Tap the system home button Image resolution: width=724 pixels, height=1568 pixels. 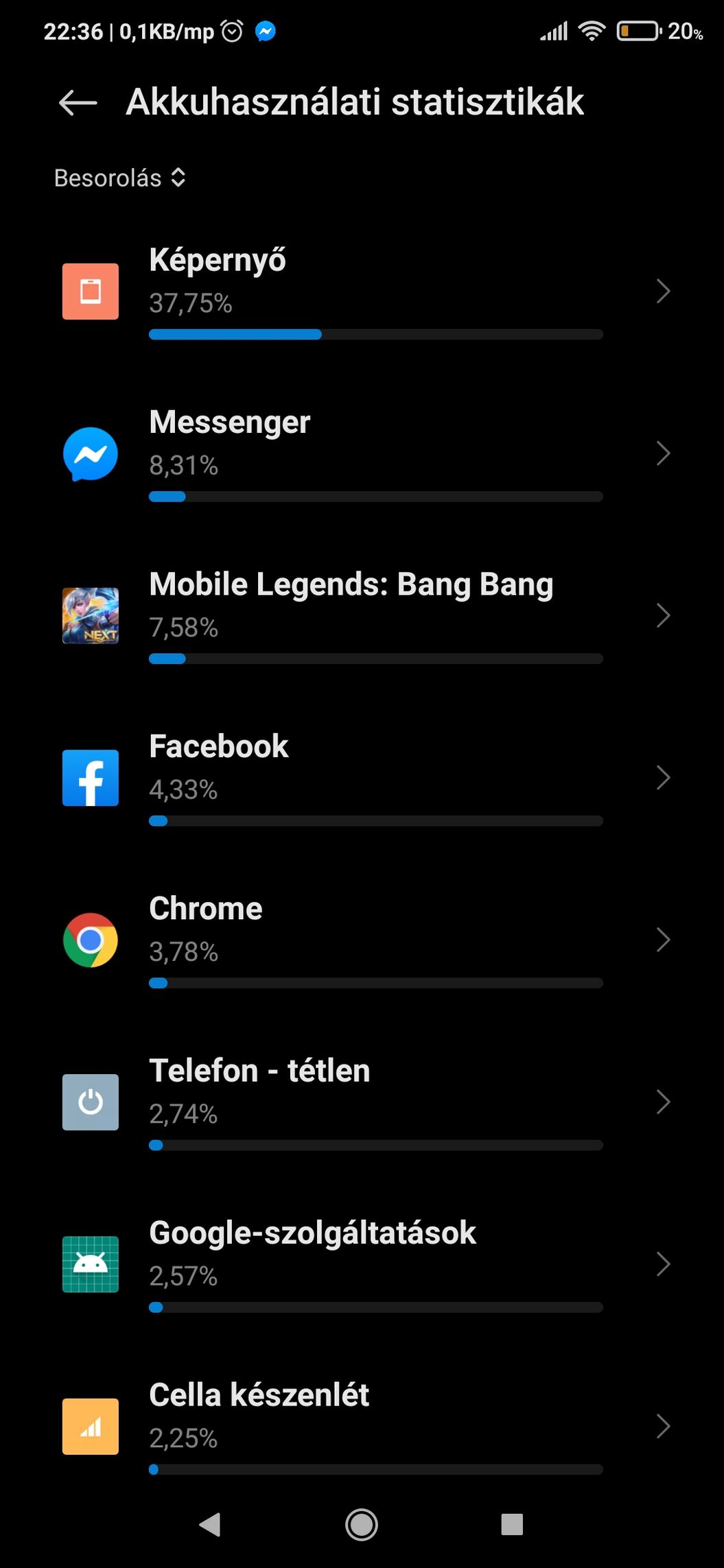click(362, 1525)
